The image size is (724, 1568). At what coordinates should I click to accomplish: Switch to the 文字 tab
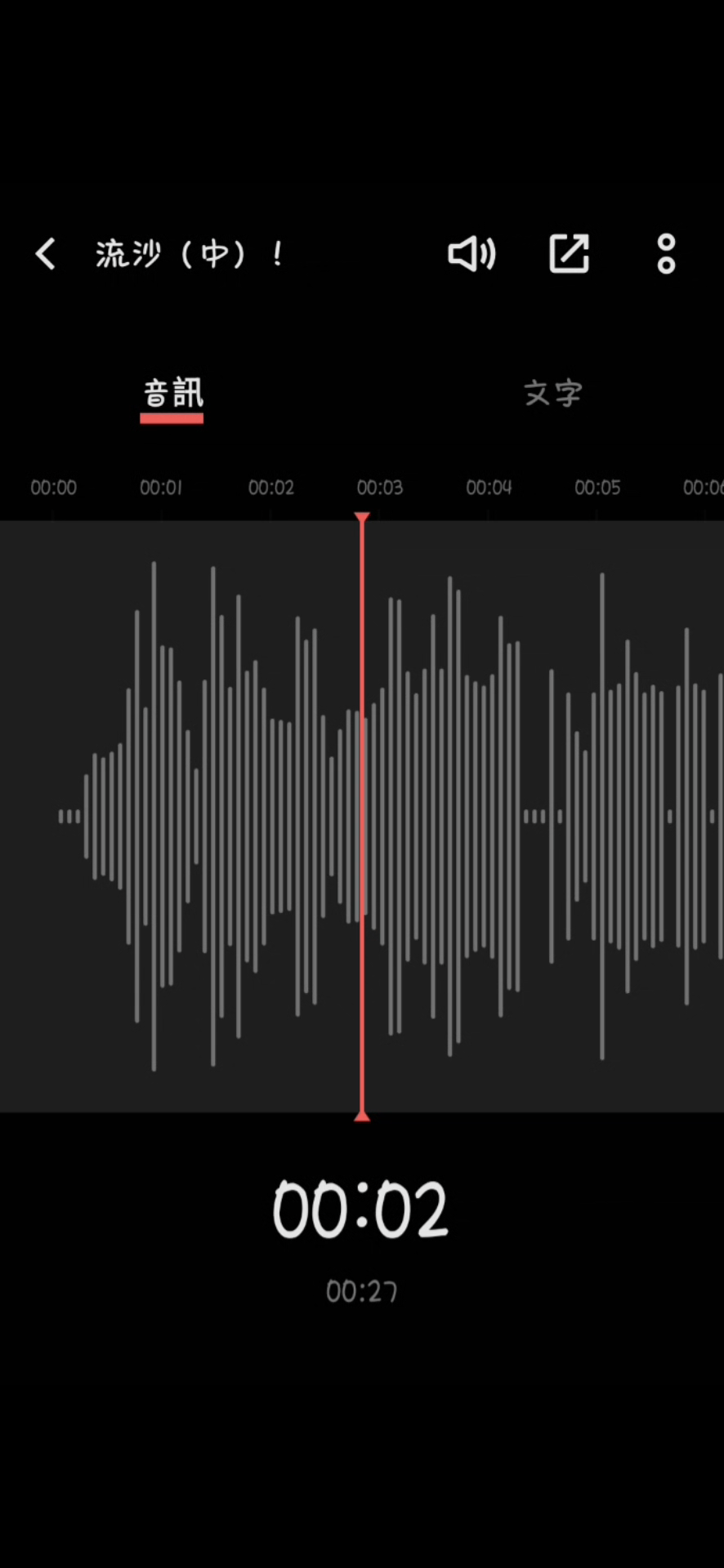point(552,394)
